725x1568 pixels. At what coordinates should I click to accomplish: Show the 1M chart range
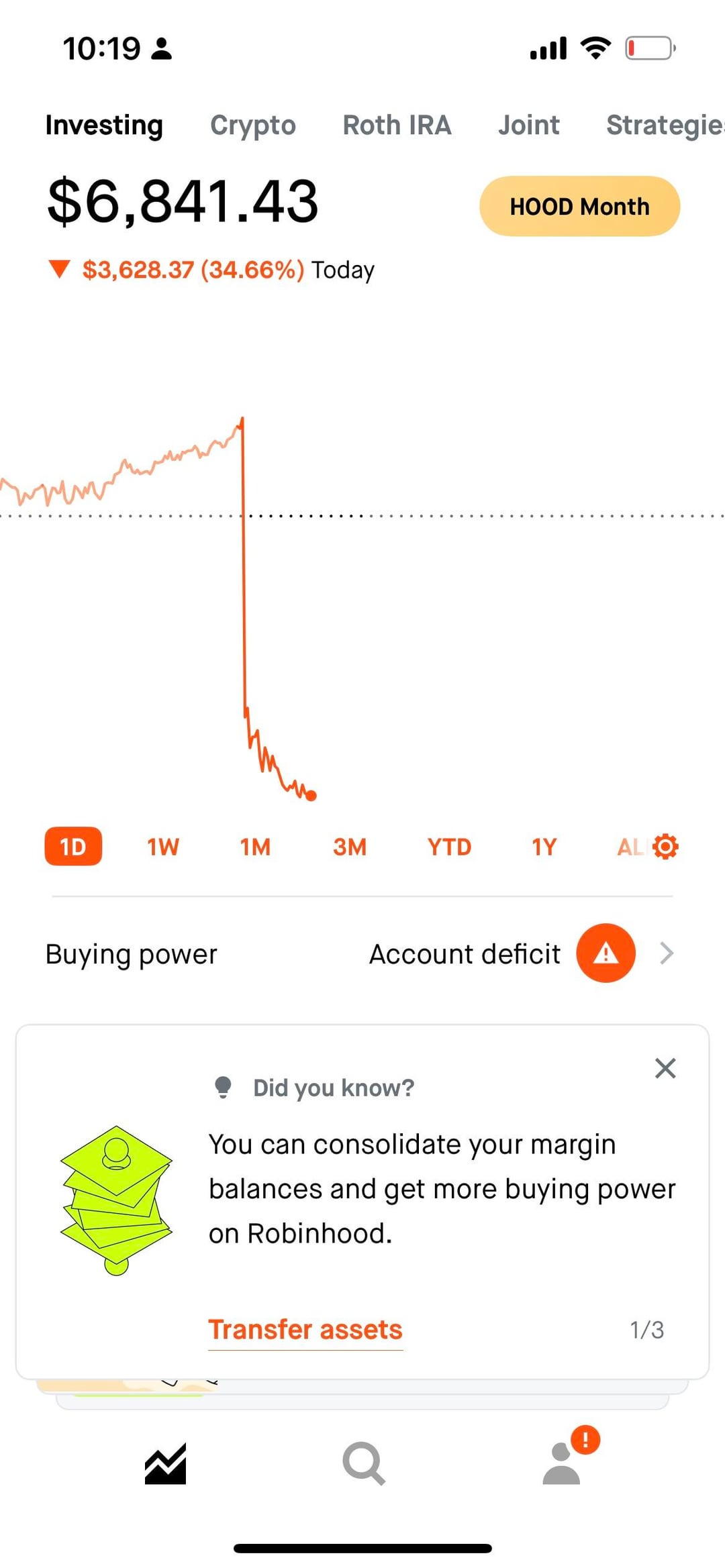pos(255,847)
